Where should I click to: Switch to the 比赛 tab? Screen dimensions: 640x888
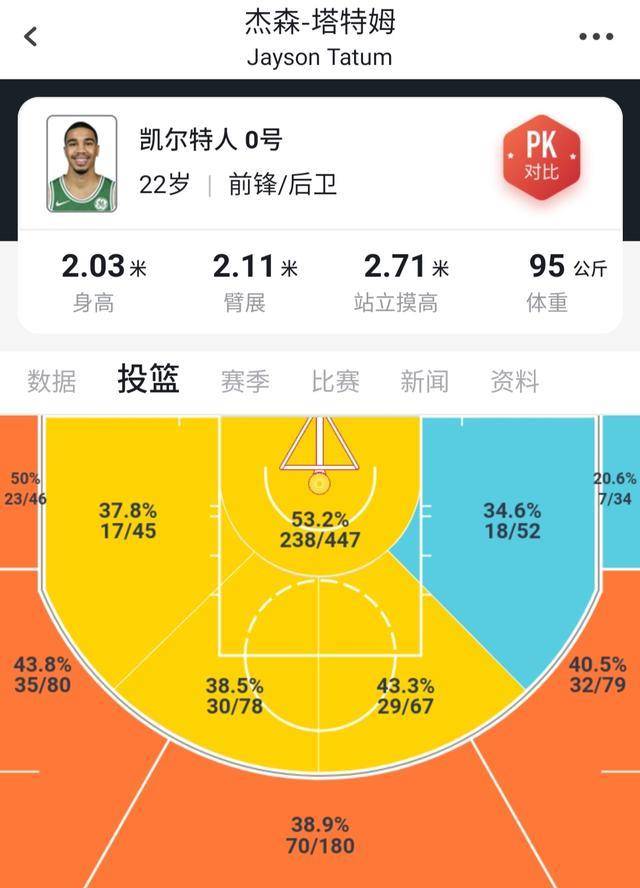335,381
